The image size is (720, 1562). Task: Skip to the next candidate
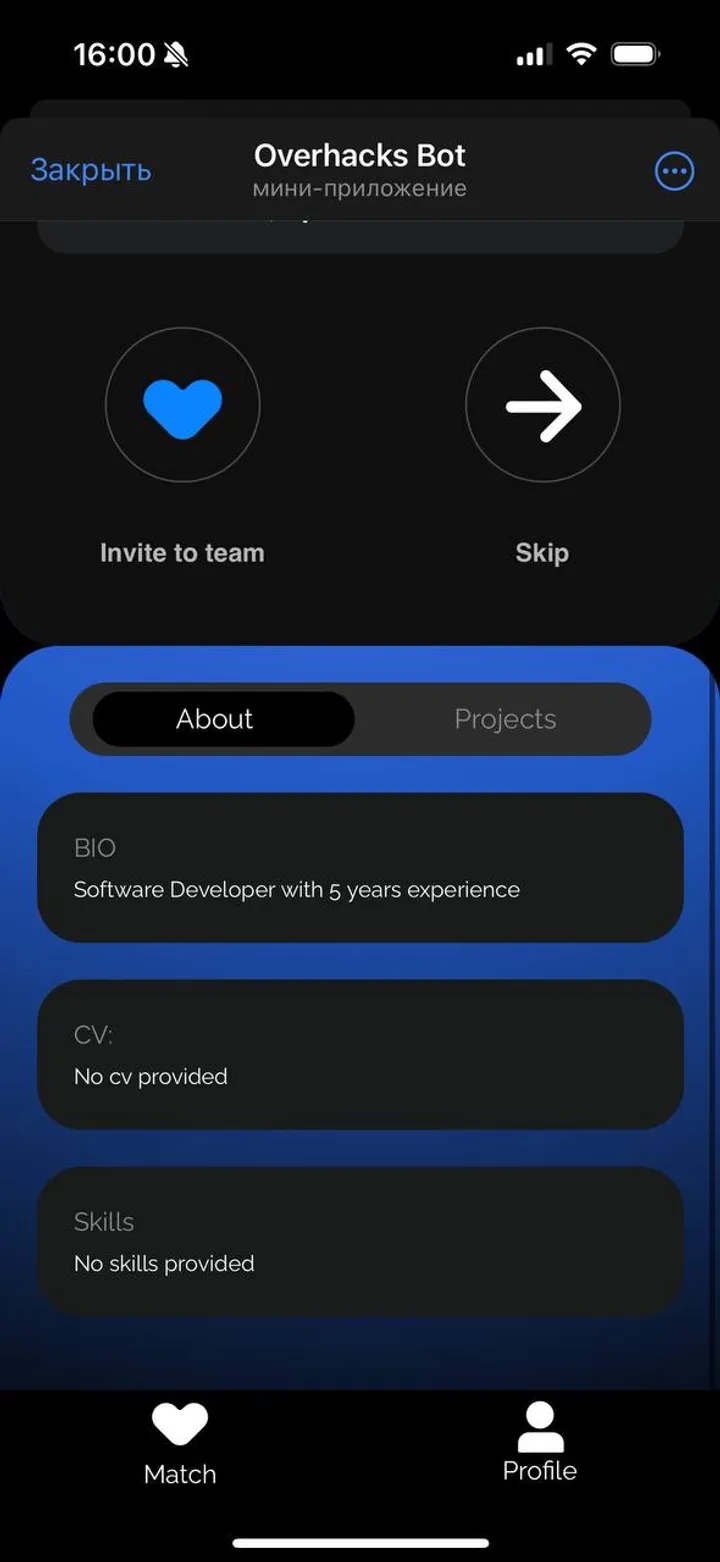pyautogui.click(x=543, y=406)
